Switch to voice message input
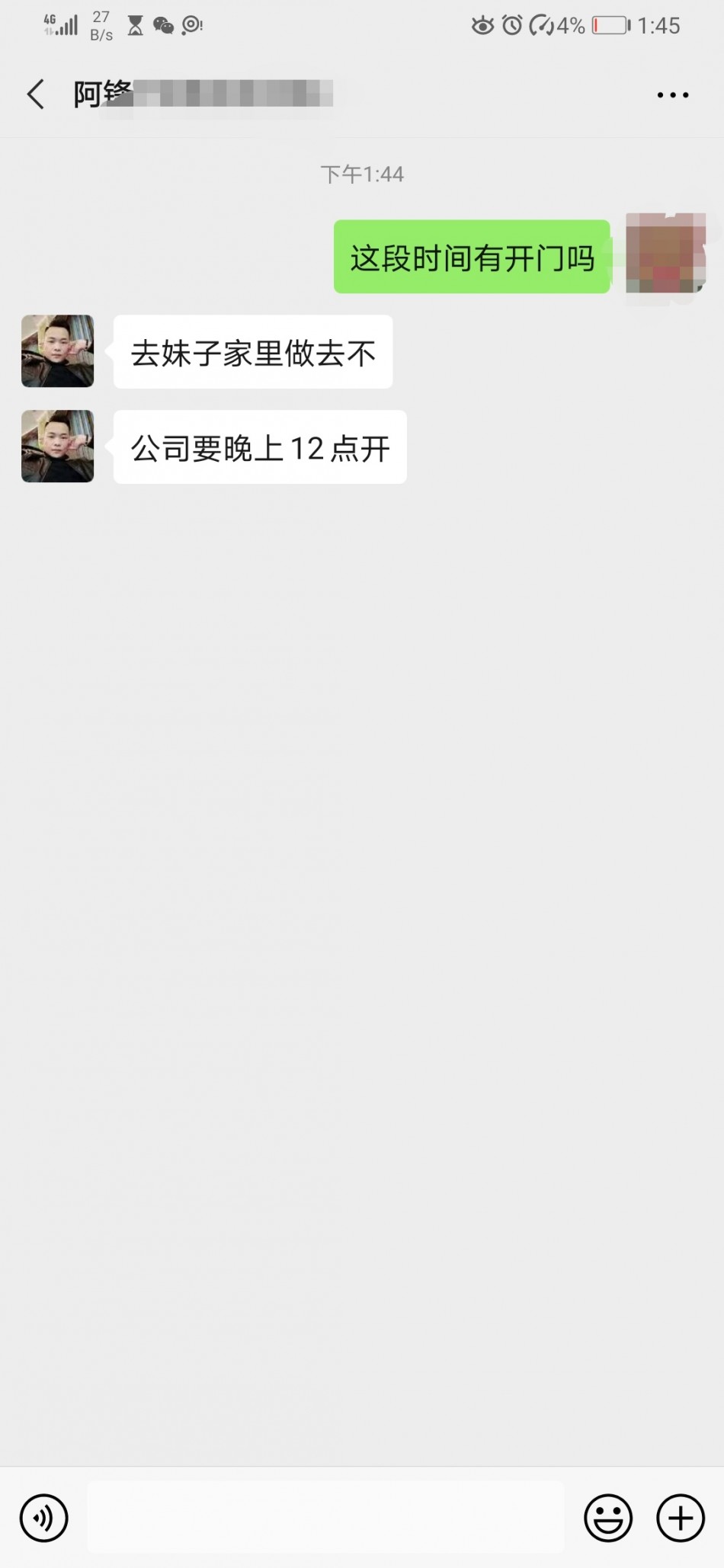Viewport: 724px width, 1568px height. coord(43,1517)
